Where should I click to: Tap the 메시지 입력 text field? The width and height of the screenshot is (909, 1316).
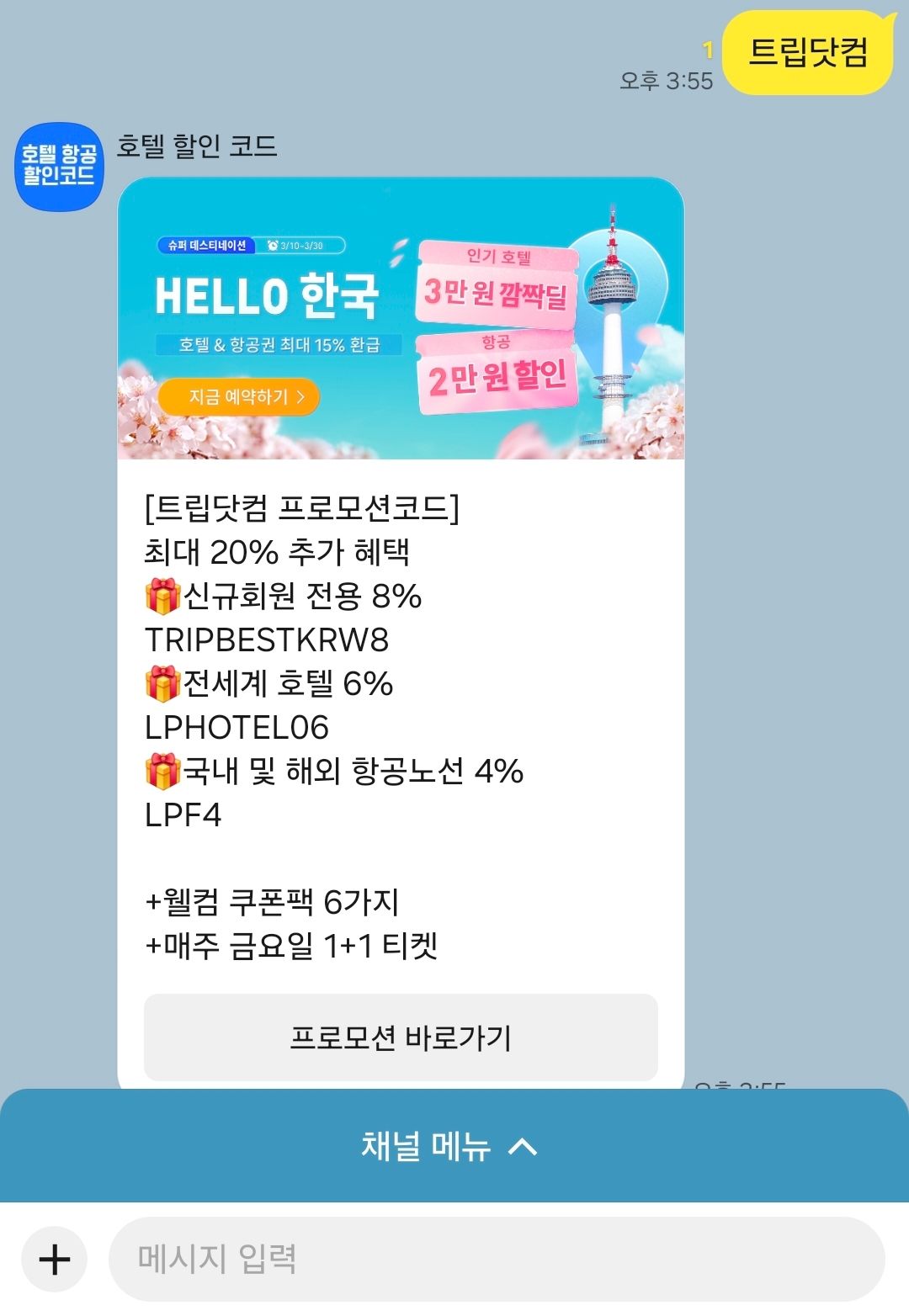(x=497, y=1259)
